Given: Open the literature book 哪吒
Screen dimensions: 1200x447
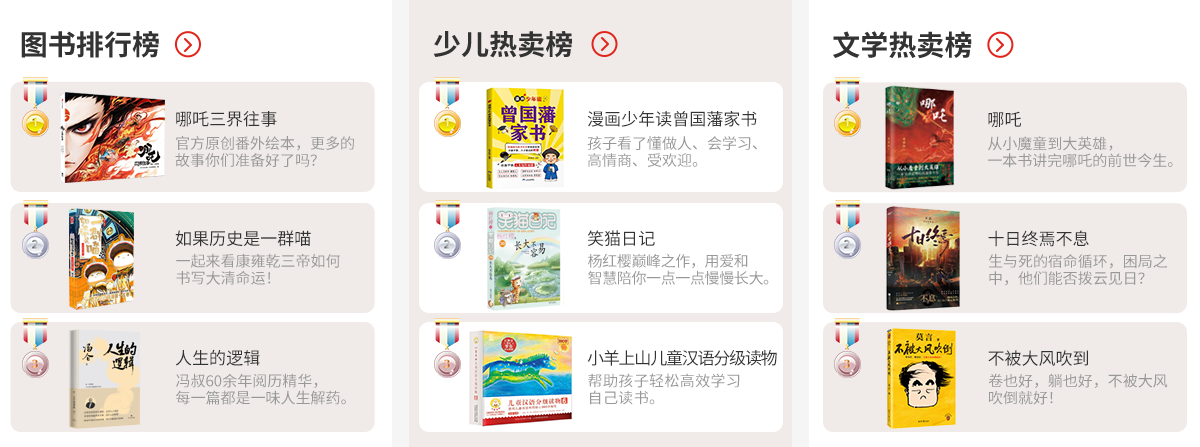Looking at the screenshot, I should [x=1004, y=119].
